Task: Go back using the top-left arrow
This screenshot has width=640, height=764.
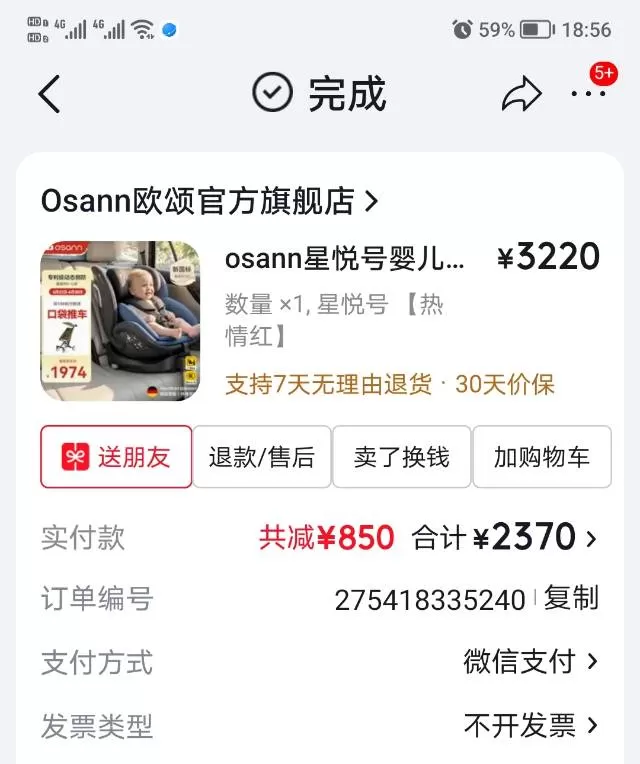Action: [x=49, y=94]
